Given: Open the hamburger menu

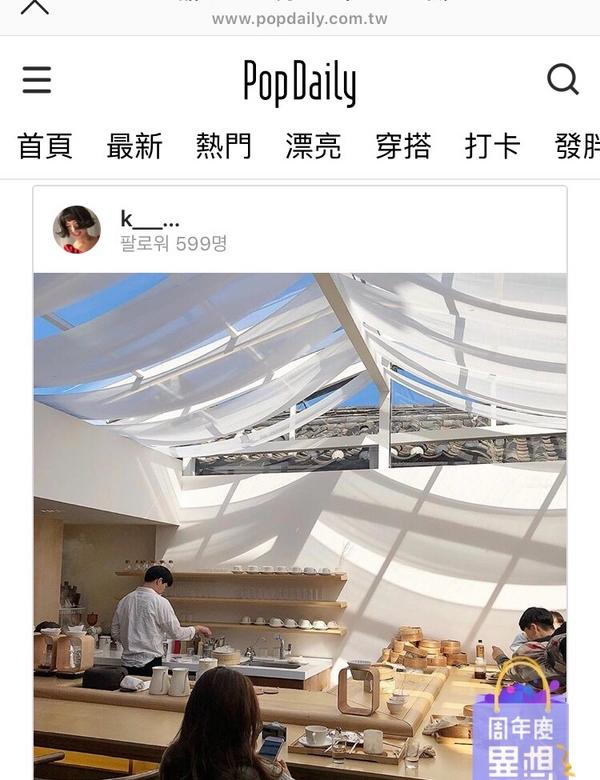Looking at the screenshot, I should (37, 81).
